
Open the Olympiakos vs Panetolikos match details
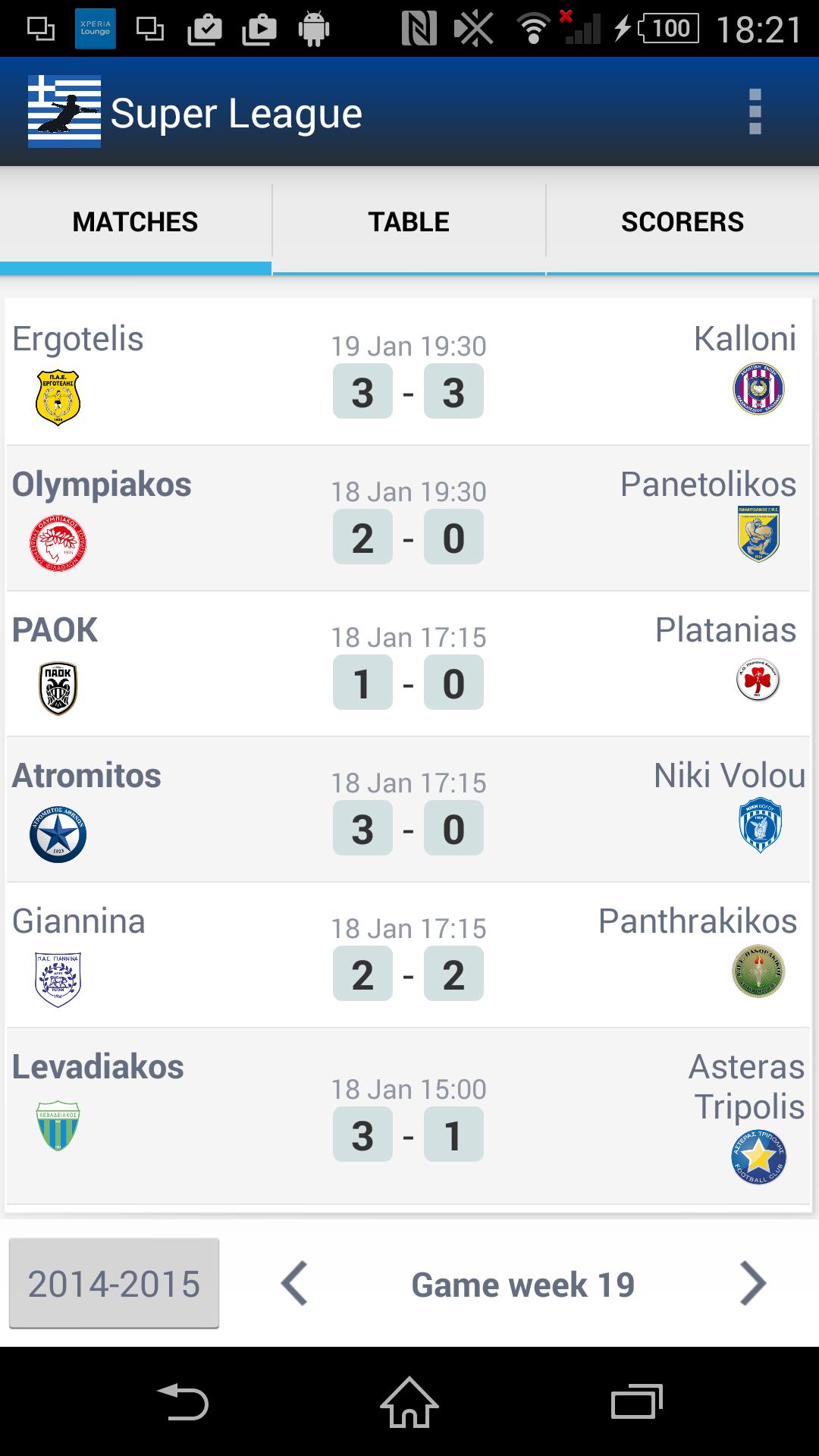[409, 518]
